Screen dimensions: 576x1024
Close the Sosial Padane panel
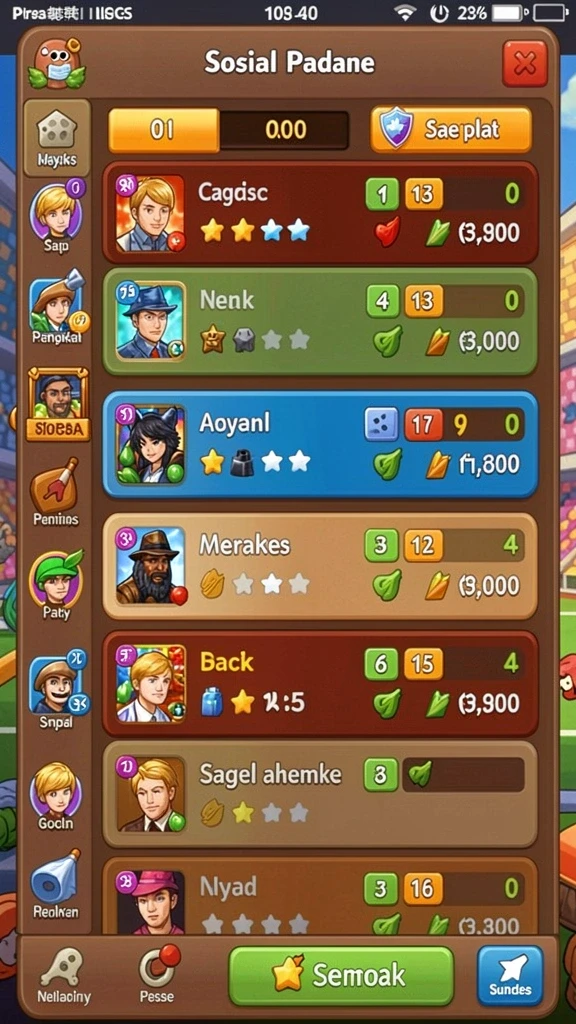524,63
